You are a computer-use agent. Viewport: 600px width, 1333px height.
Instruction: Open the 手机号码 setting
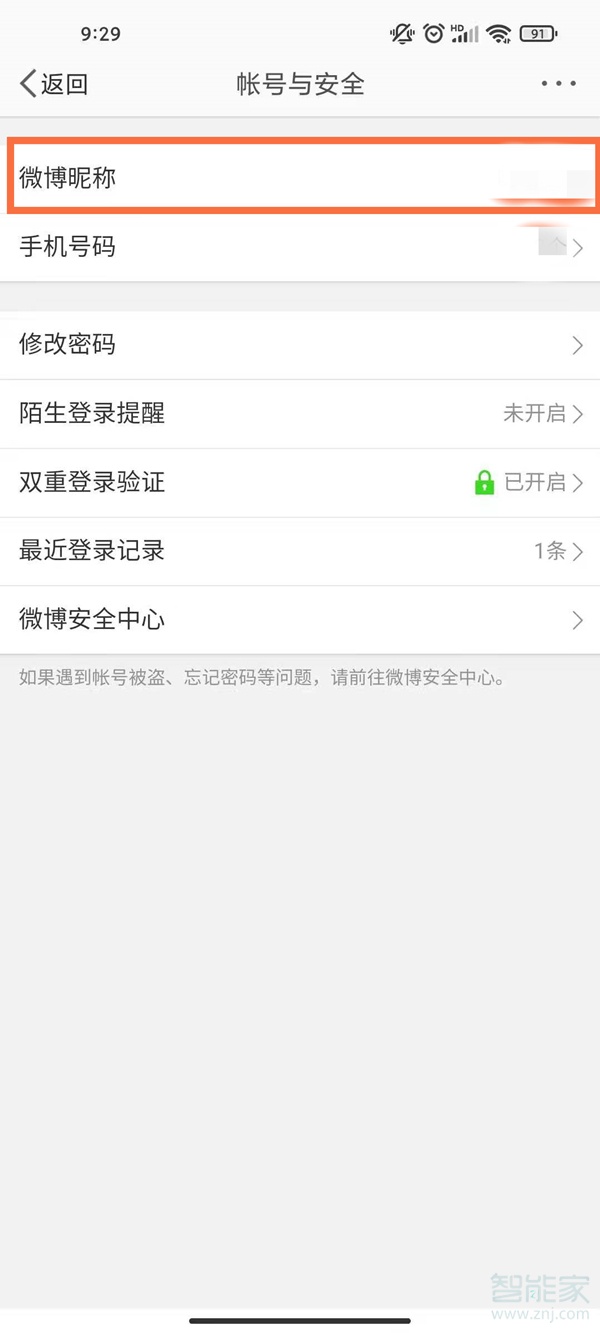click(x=300, y=247)
